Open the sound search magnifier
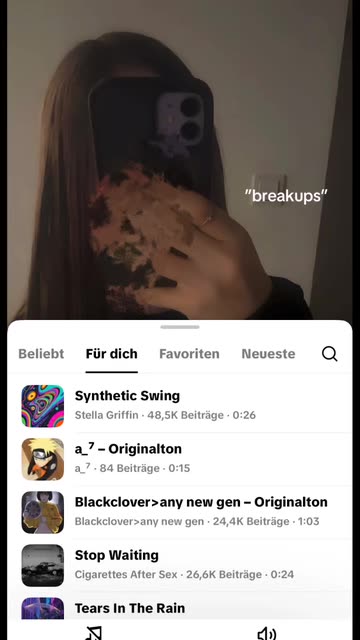360x640 pixels. [x=329, y=354]
